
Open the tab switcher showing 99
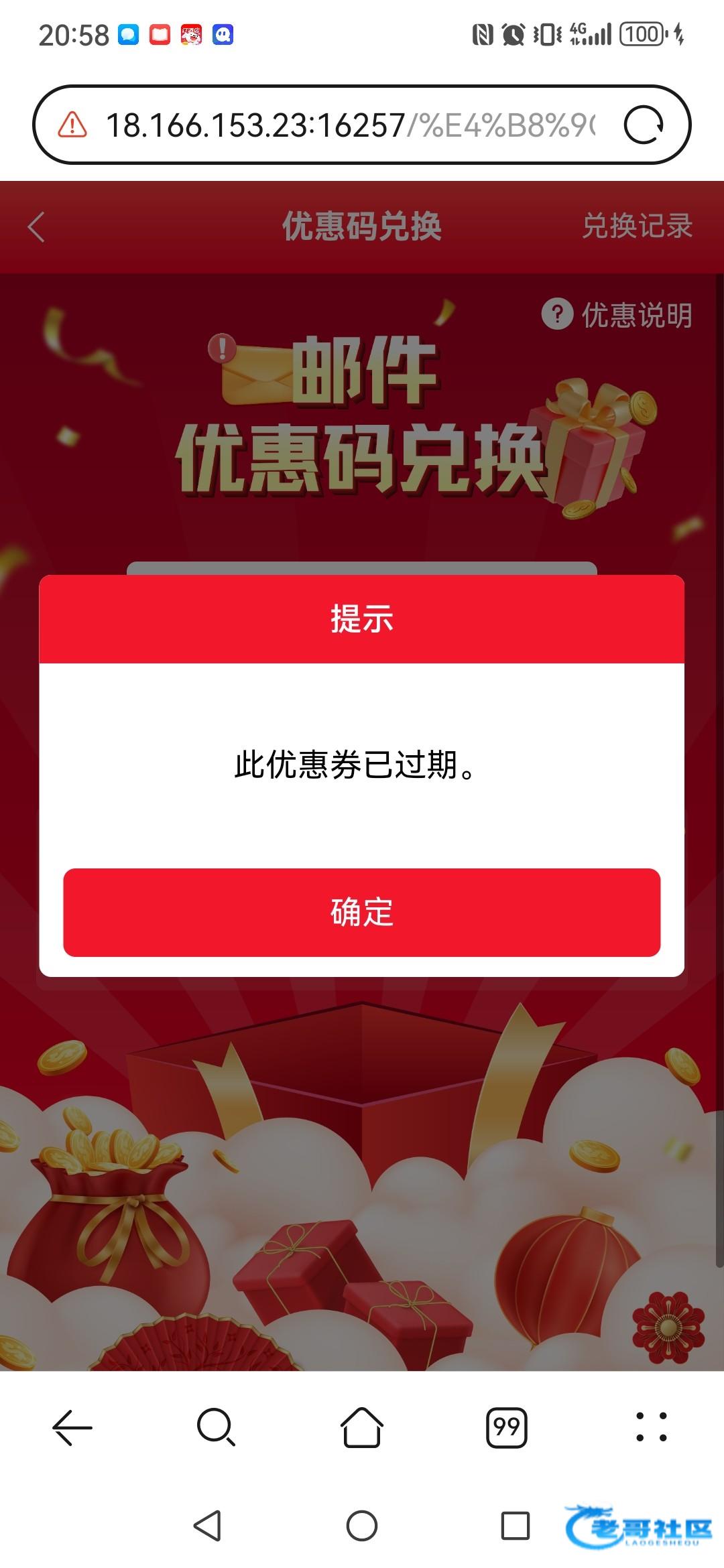pyautogui.click(x=506, y=1427)
